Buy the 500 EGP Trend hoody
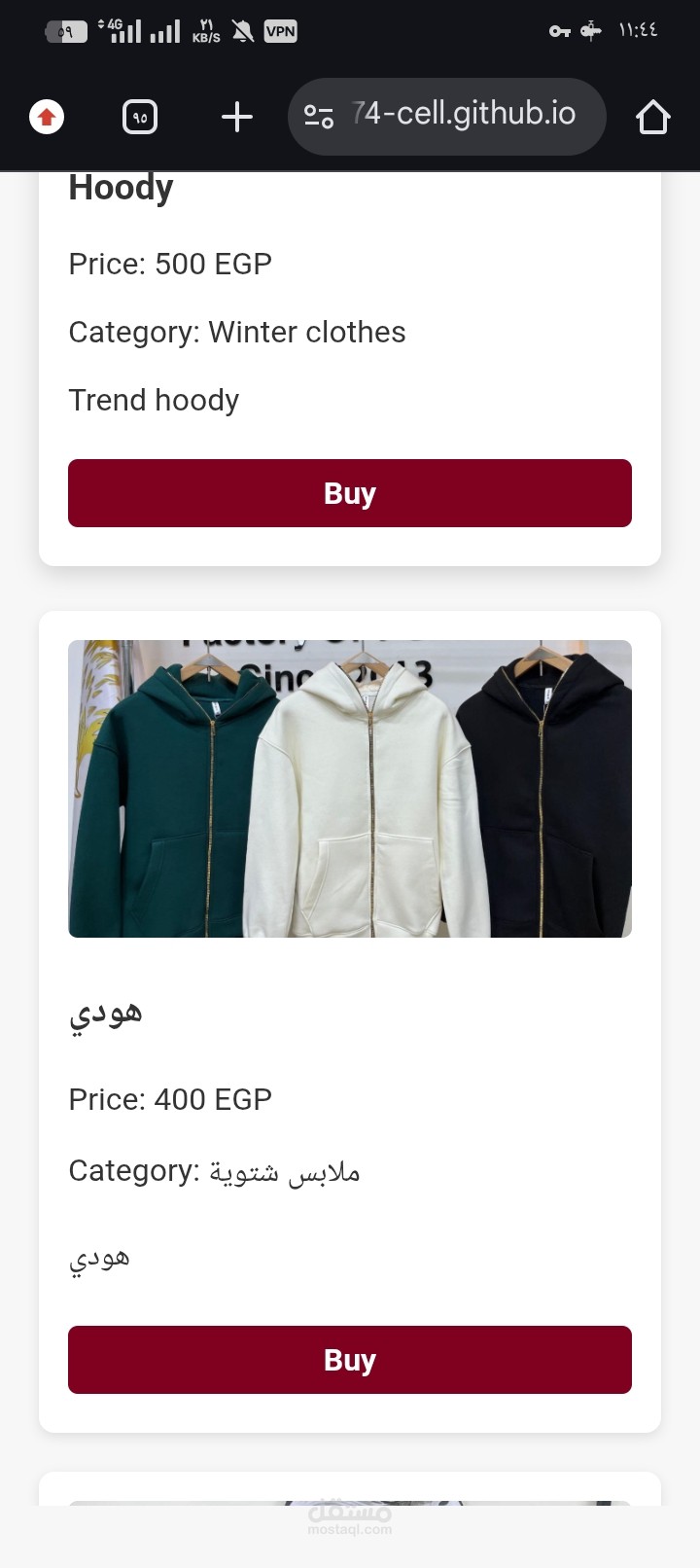The image size is (700, 1568). (350, 493)
